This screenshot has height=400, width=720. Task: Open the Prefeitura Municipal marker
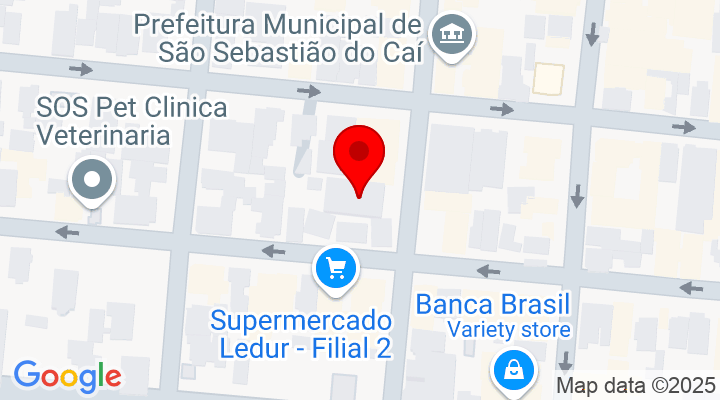[453, 36]
